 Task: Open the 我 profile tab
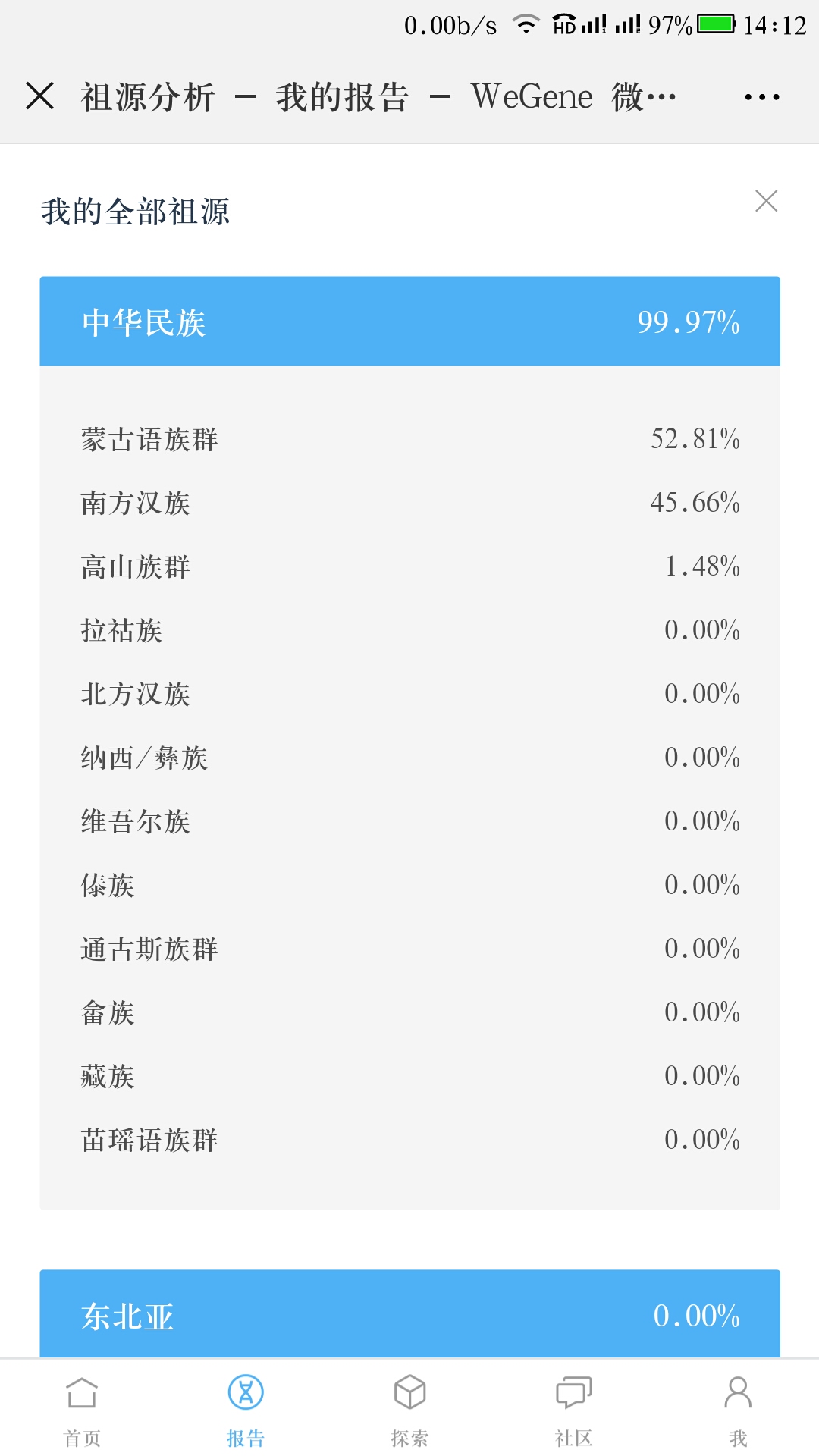pos(738,1410)
